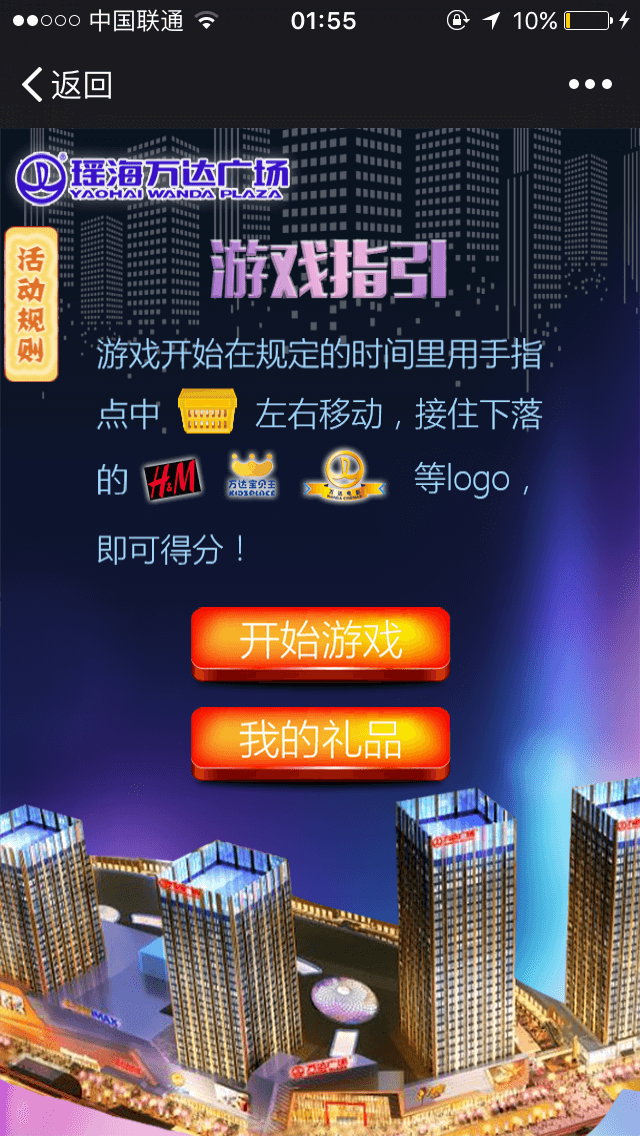Tap 开始游戏 to start the game
The width and height of the screenshot is (640, 1136).
[x=320, y=641]
